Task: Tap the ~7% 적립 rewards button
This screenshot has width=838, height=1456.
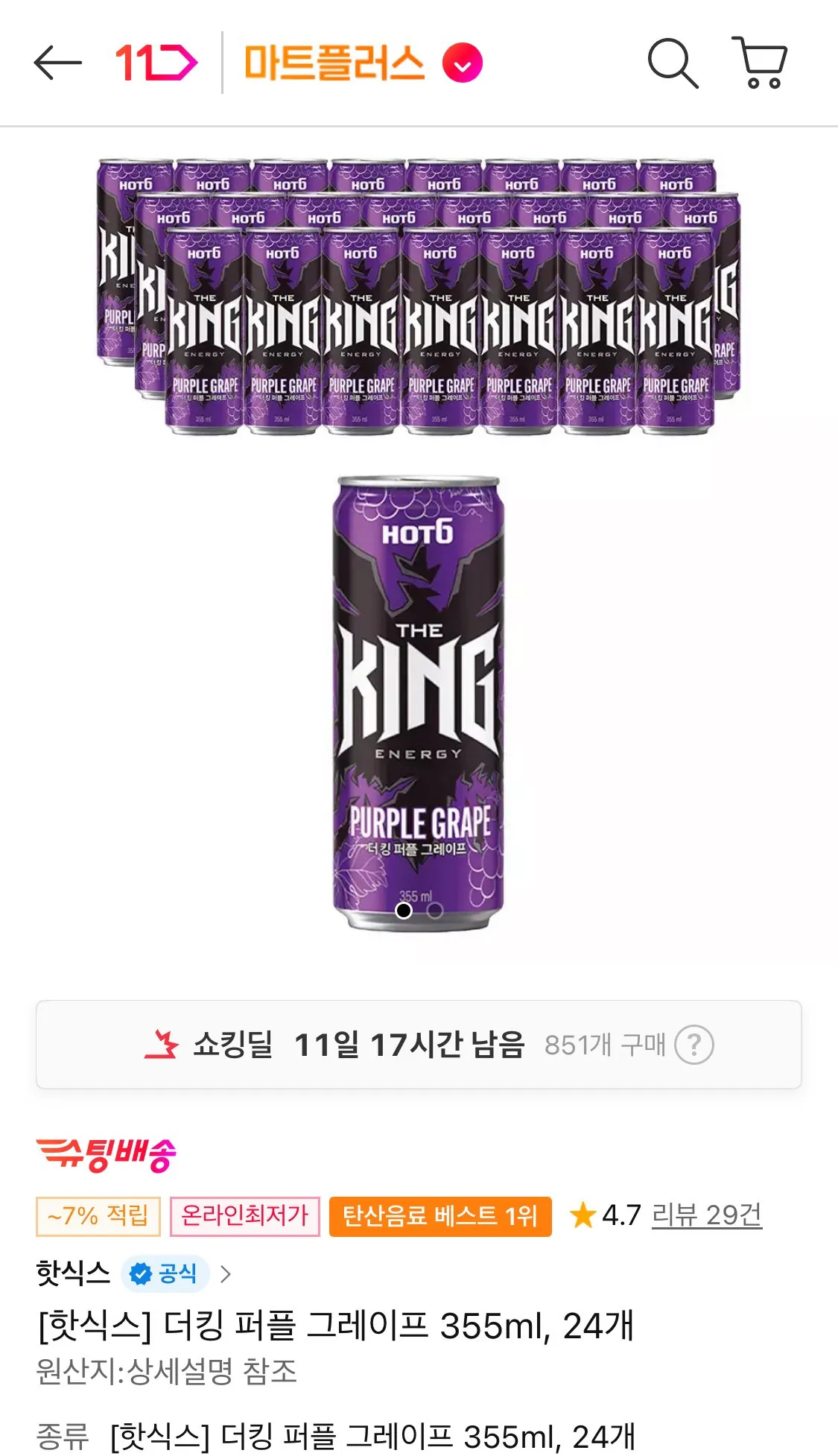Action: pos(97,1215)
